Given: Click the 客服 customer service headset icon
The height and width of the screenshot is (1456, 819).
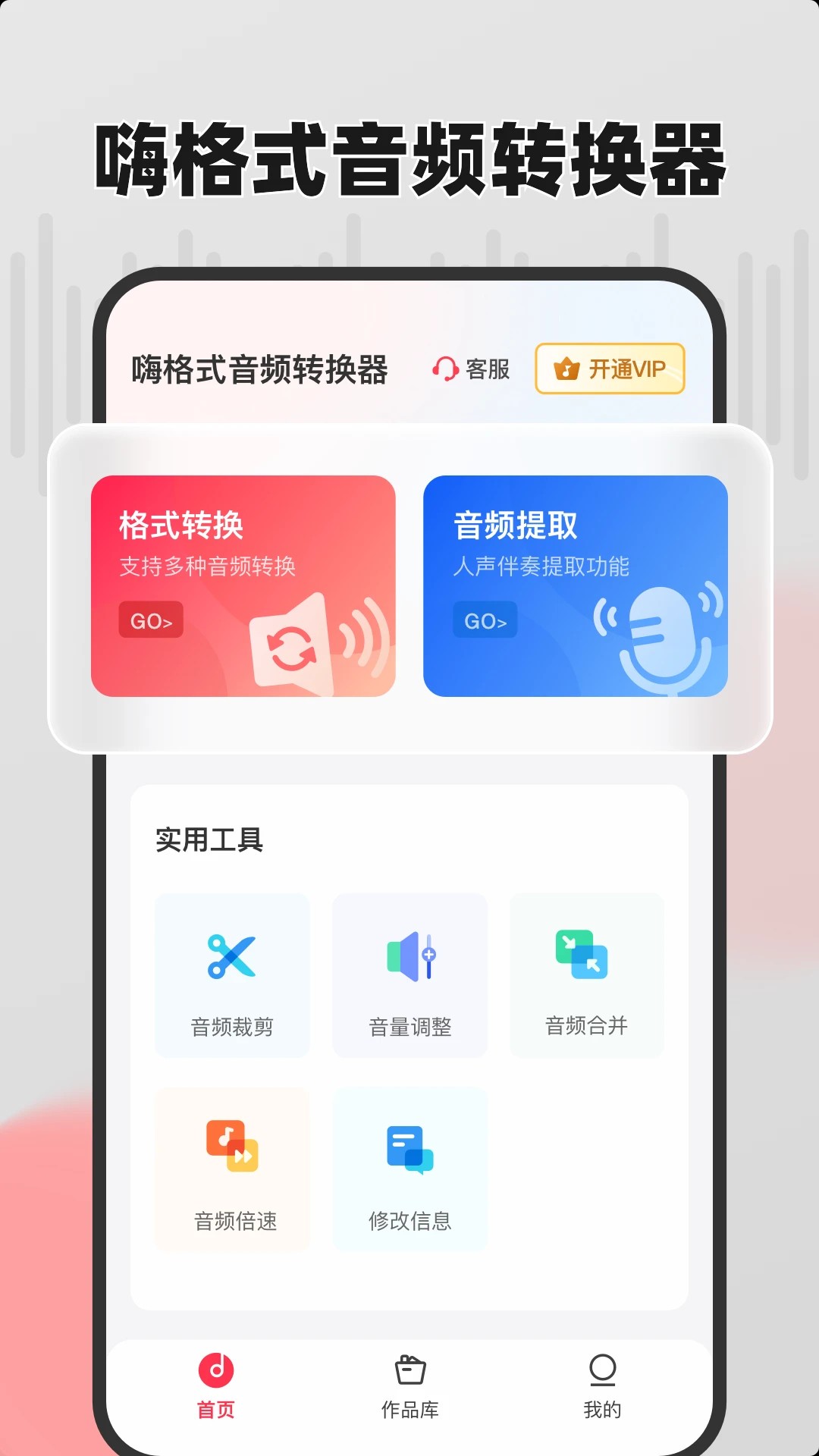Looking at the screenshot, I should click(444, 369).
